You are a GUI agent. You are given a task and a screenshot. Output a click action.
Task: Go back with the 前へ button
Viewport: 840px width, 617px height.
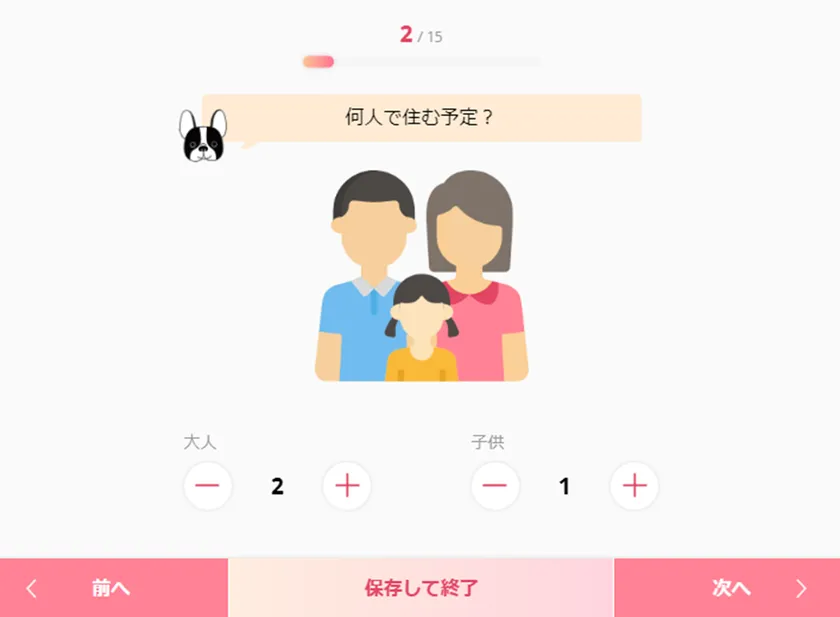click(113, 588)
